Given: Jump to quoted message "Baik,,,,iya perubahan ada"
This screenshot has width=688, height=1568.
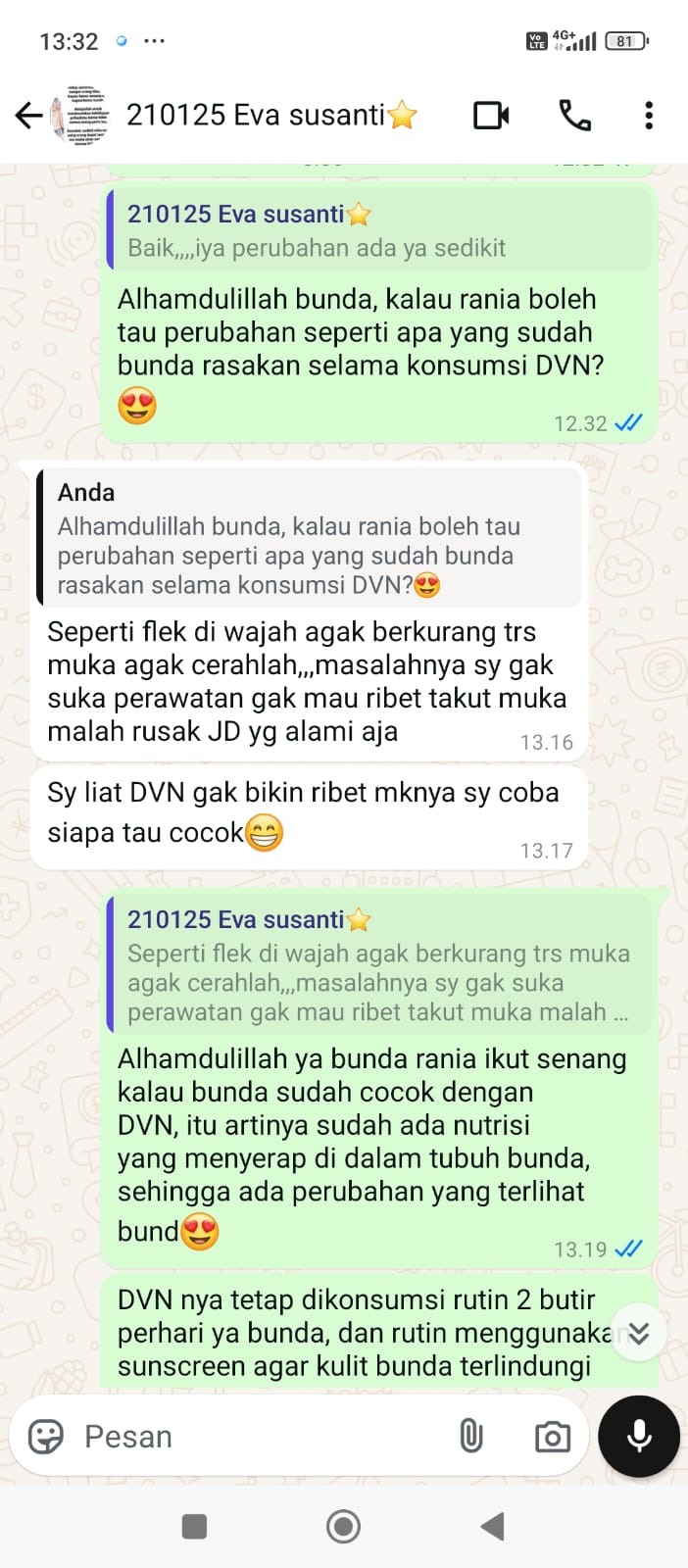Looking at the screenshot, I should coord(378,231).
